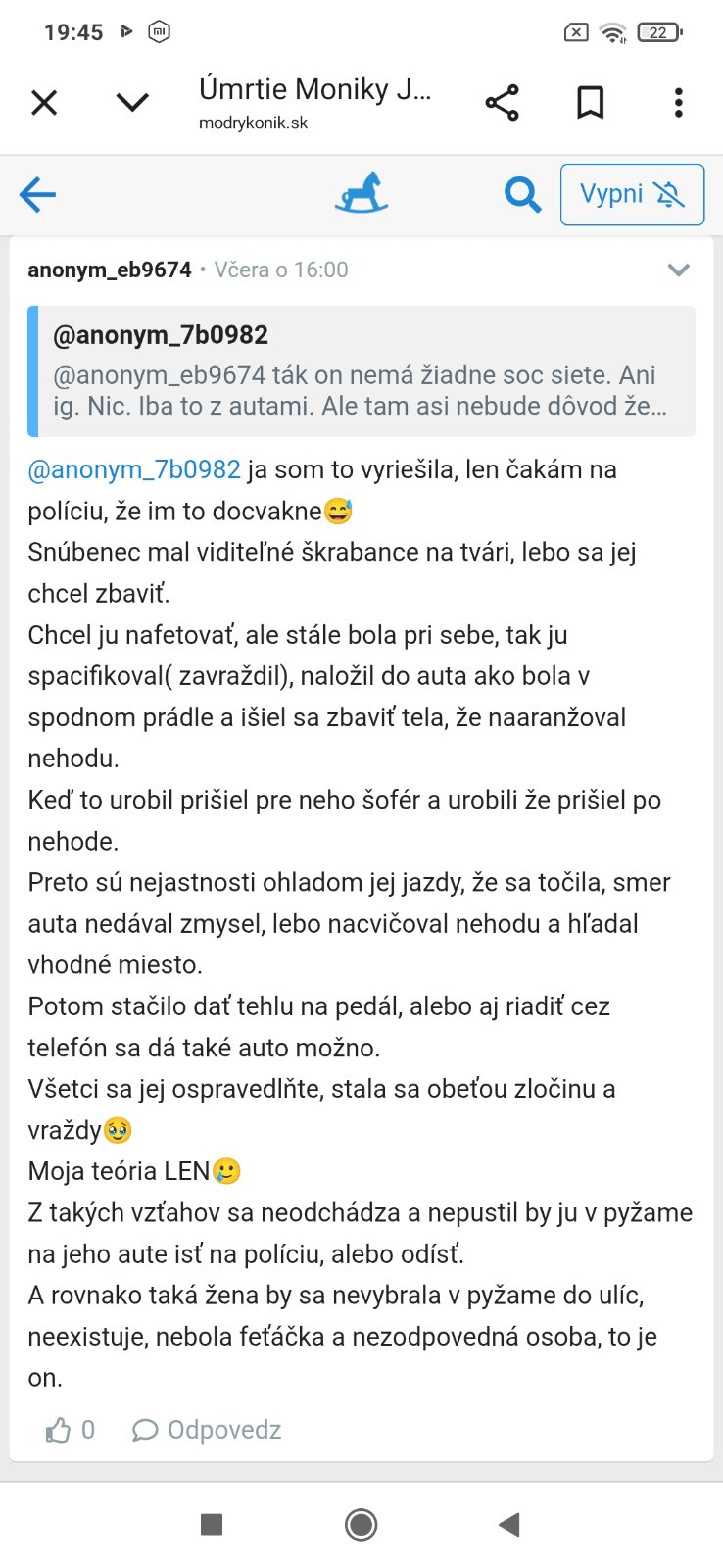Open the browser overflow menu

tap(678, 103)
